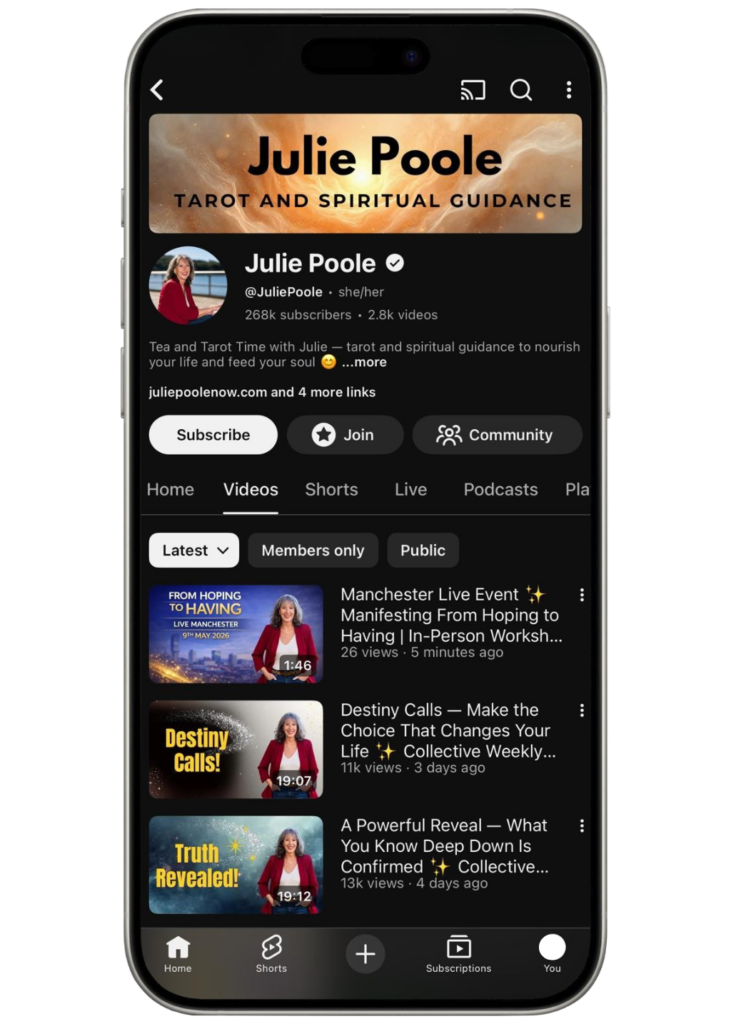Select the Public filter chip
Image resolution: width=731 pixels, height=1024 pixels.
tap(423, 550)
